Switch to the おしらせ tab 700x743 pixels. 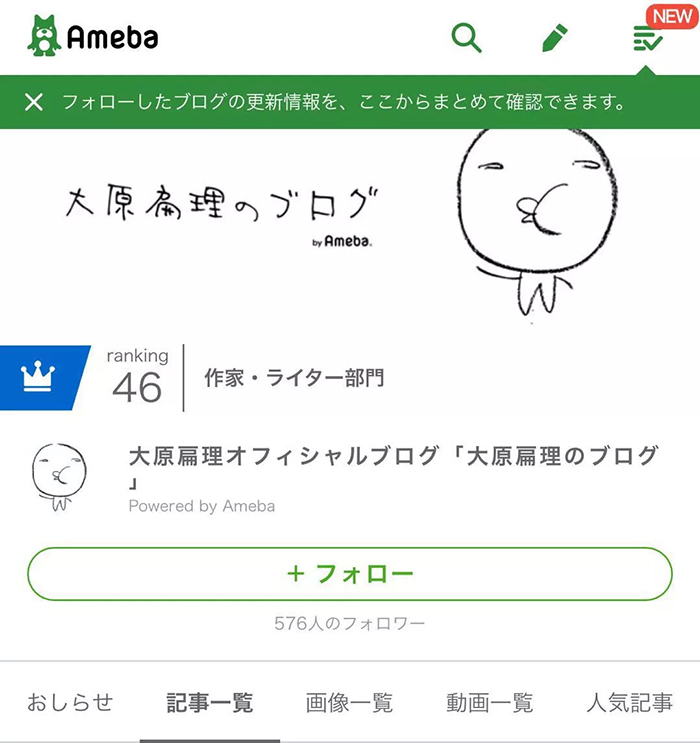tap(70, 702)
